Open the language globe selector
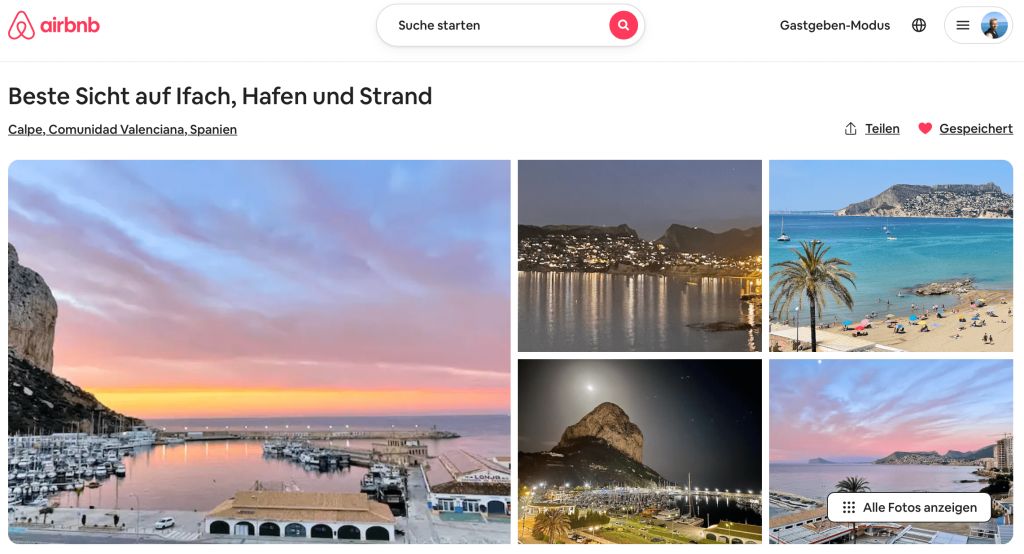This screenshot has width=1024, height=554. coord(919,26)
